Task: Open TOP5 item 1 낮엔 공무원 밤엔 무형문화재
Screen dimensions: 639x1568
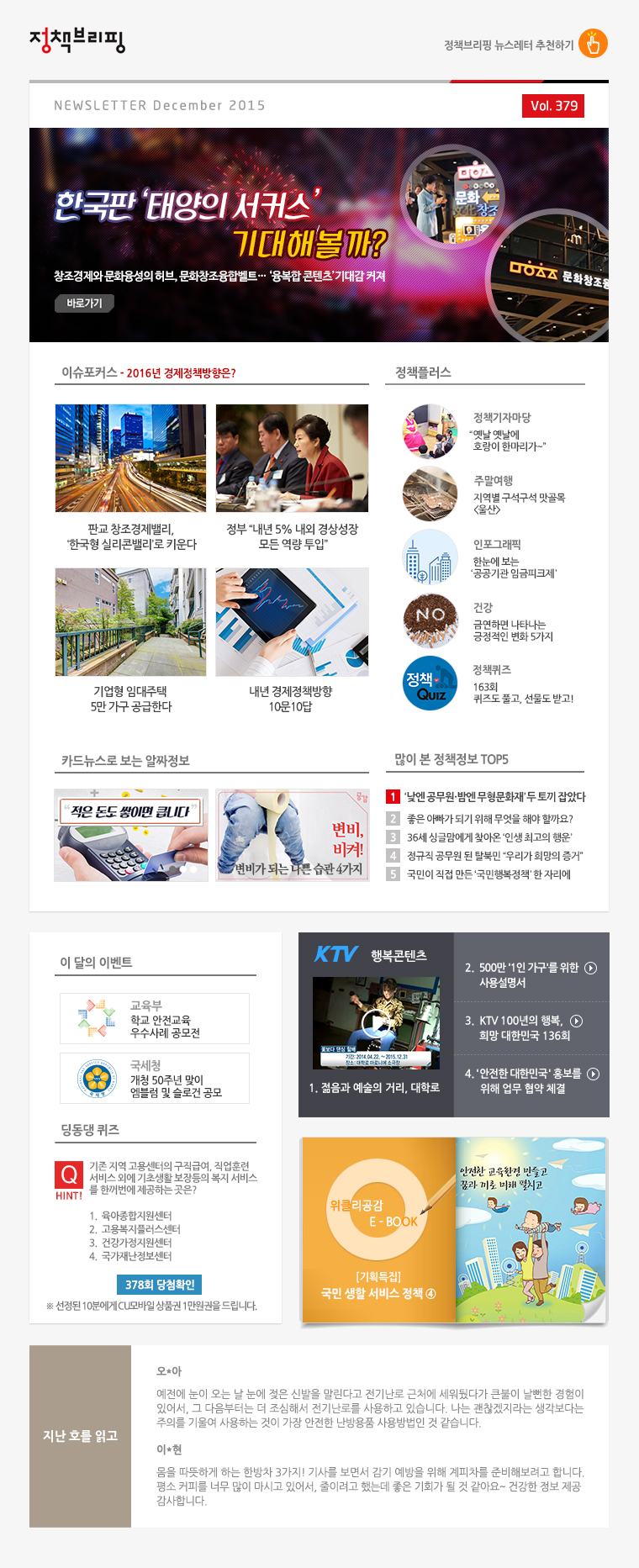Action: [x=494, y=797]
